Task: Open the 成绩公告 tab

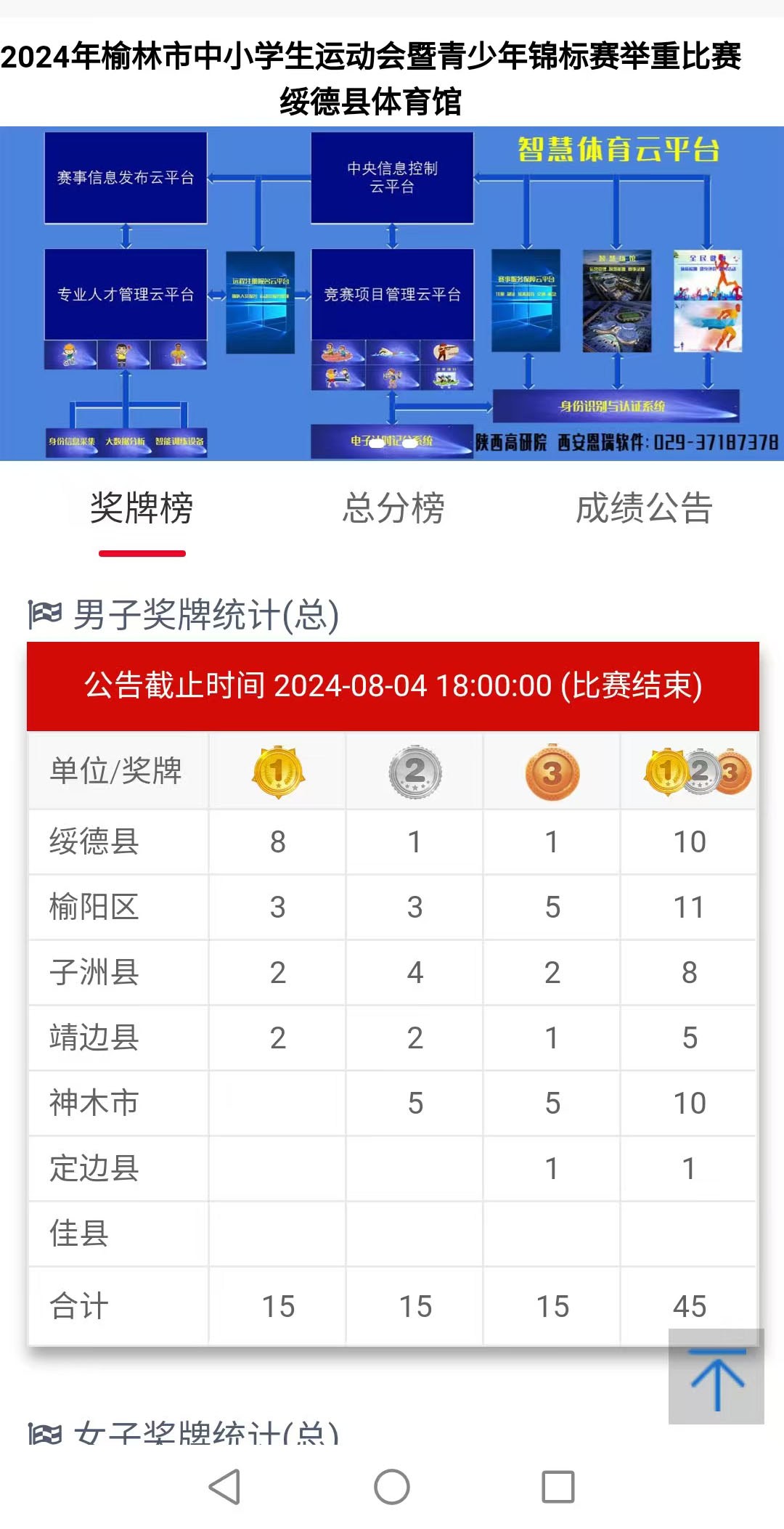Action: pos(644,508)
